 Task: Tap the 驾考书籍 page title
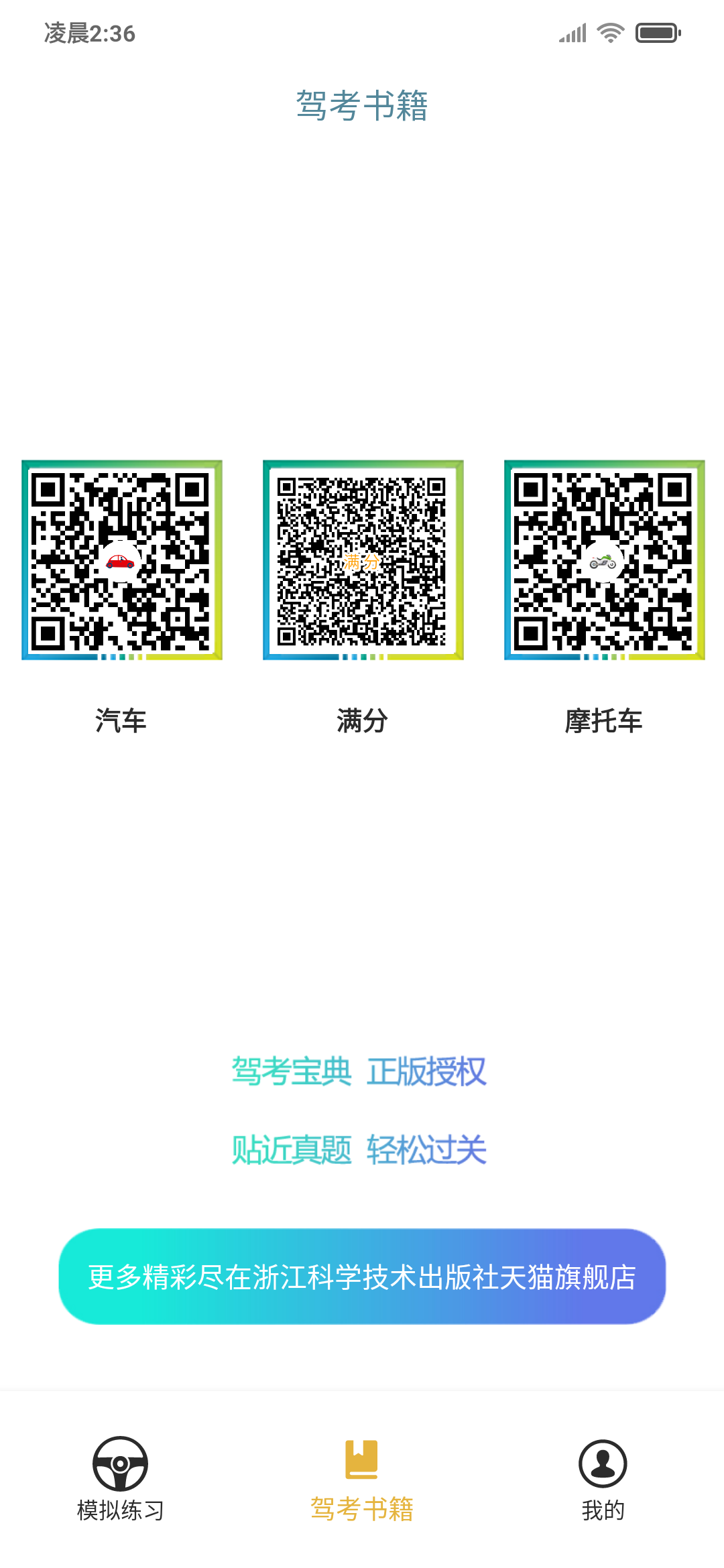(362, 104)
